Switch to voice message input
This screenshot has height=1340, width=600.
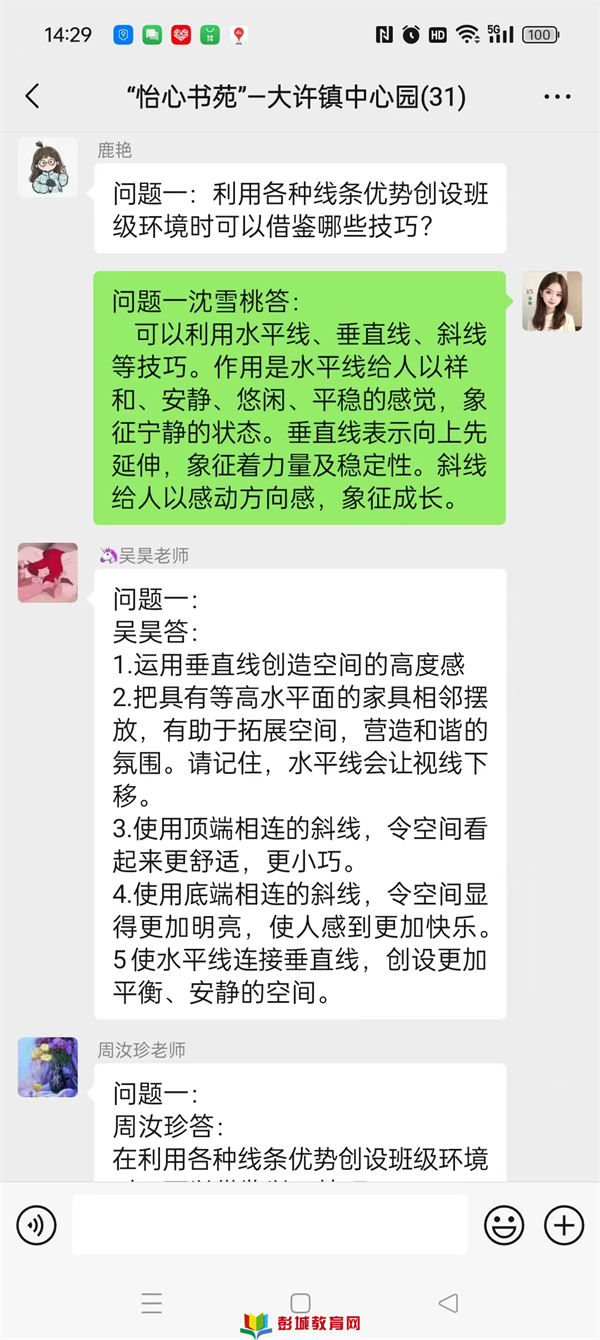[x=37, y=1225]
